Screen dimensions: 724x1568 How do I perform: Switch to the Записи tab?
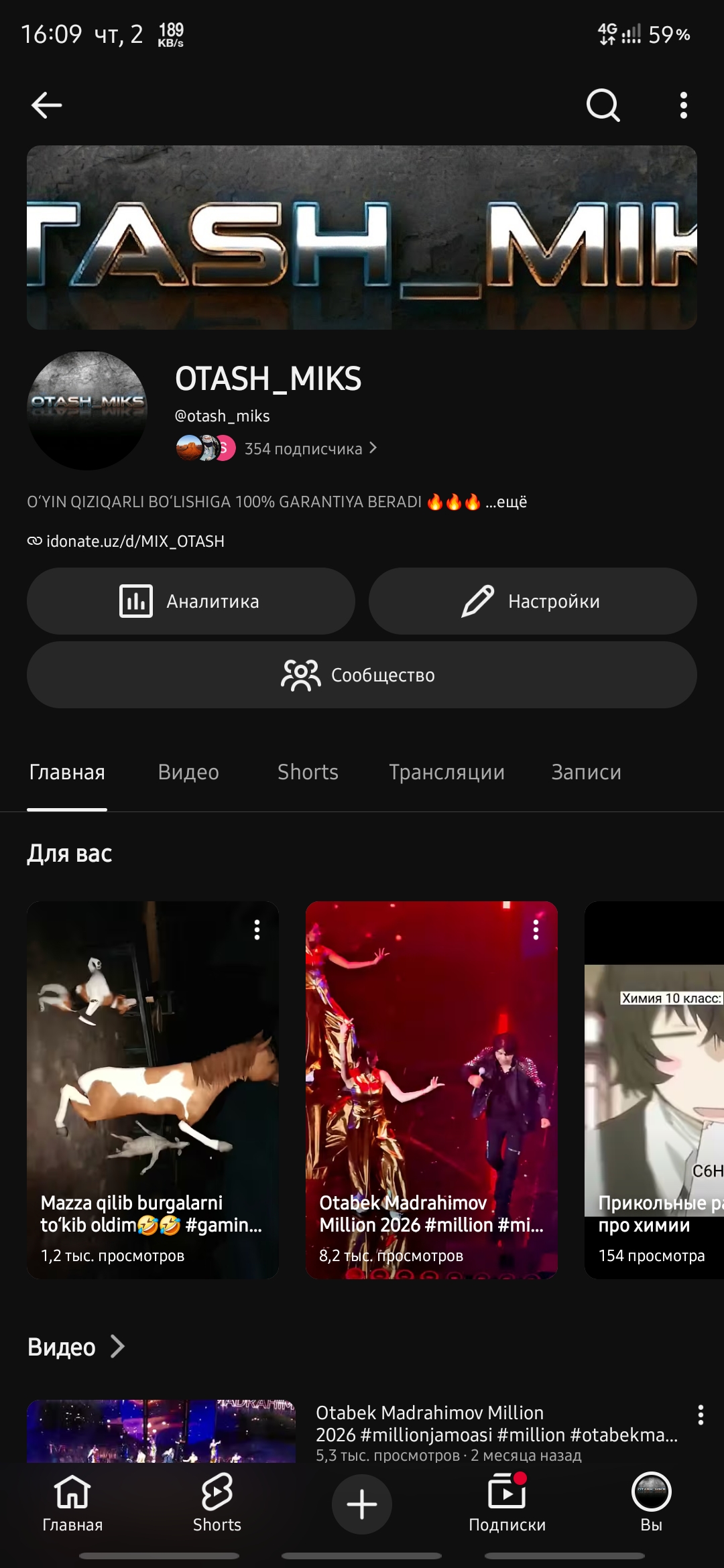coord(586,772)
